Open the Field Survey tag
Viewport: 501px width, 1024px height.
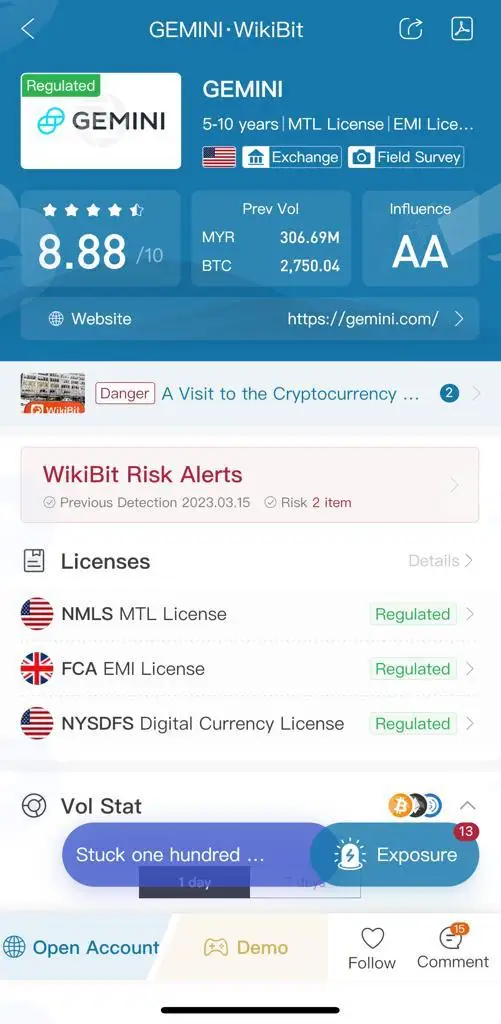pos(406,157)
